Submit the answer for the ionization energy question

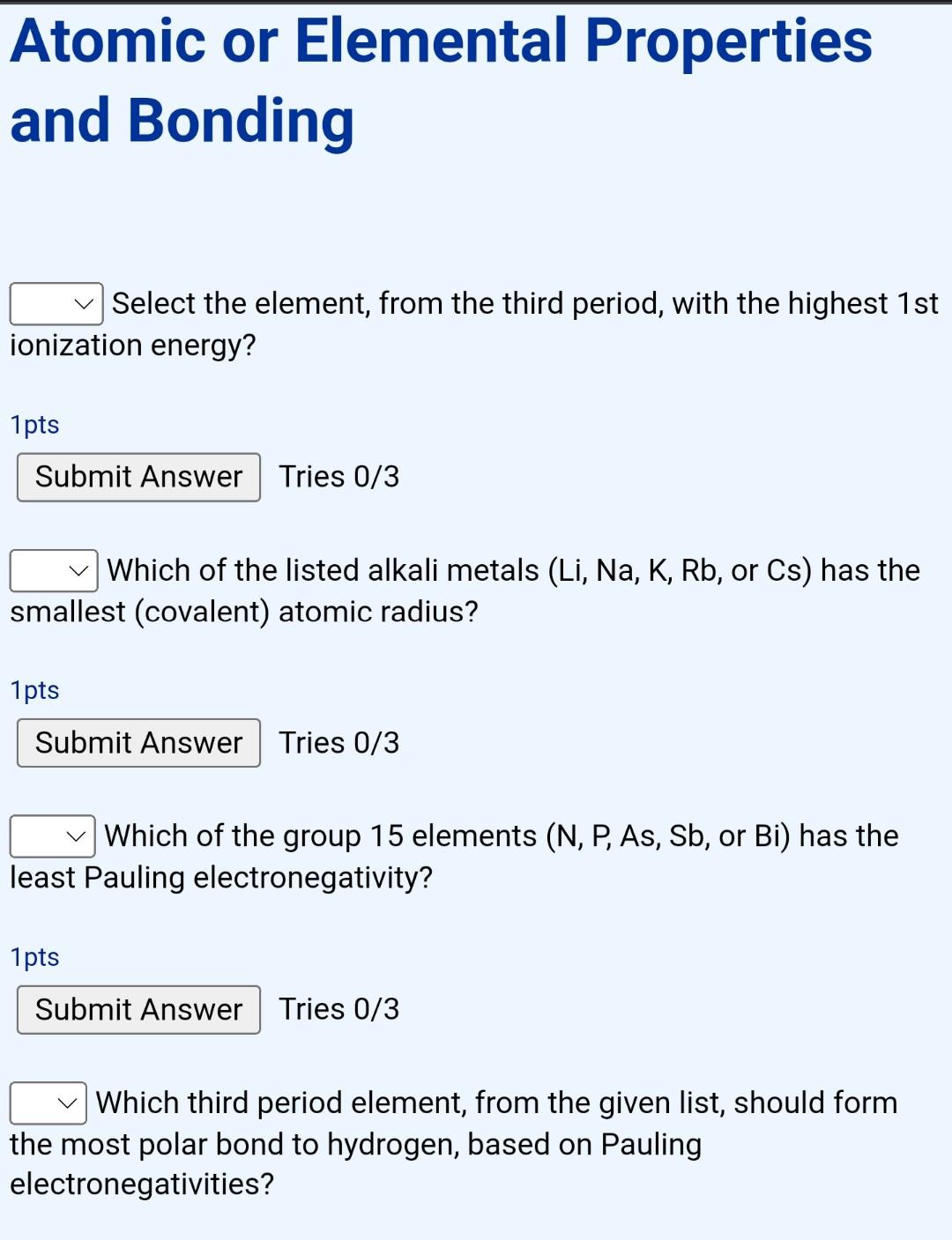pyautogui.click(x=138, y=477)
